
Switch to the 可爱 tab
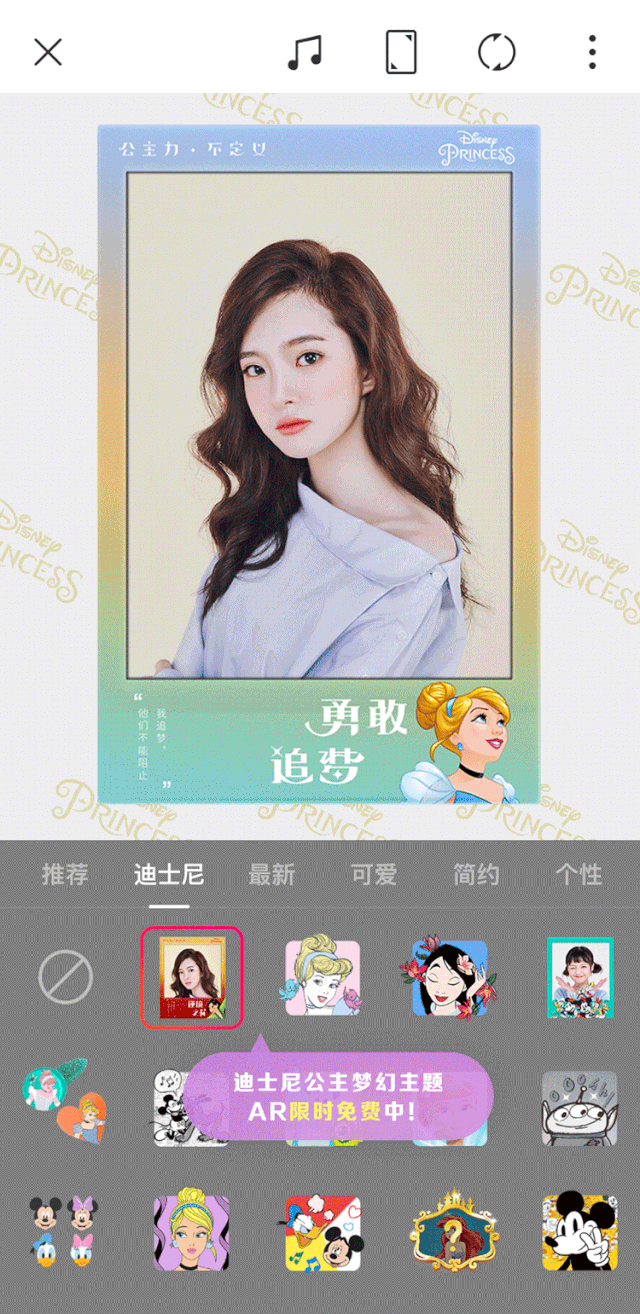click(x=373, y=875)
